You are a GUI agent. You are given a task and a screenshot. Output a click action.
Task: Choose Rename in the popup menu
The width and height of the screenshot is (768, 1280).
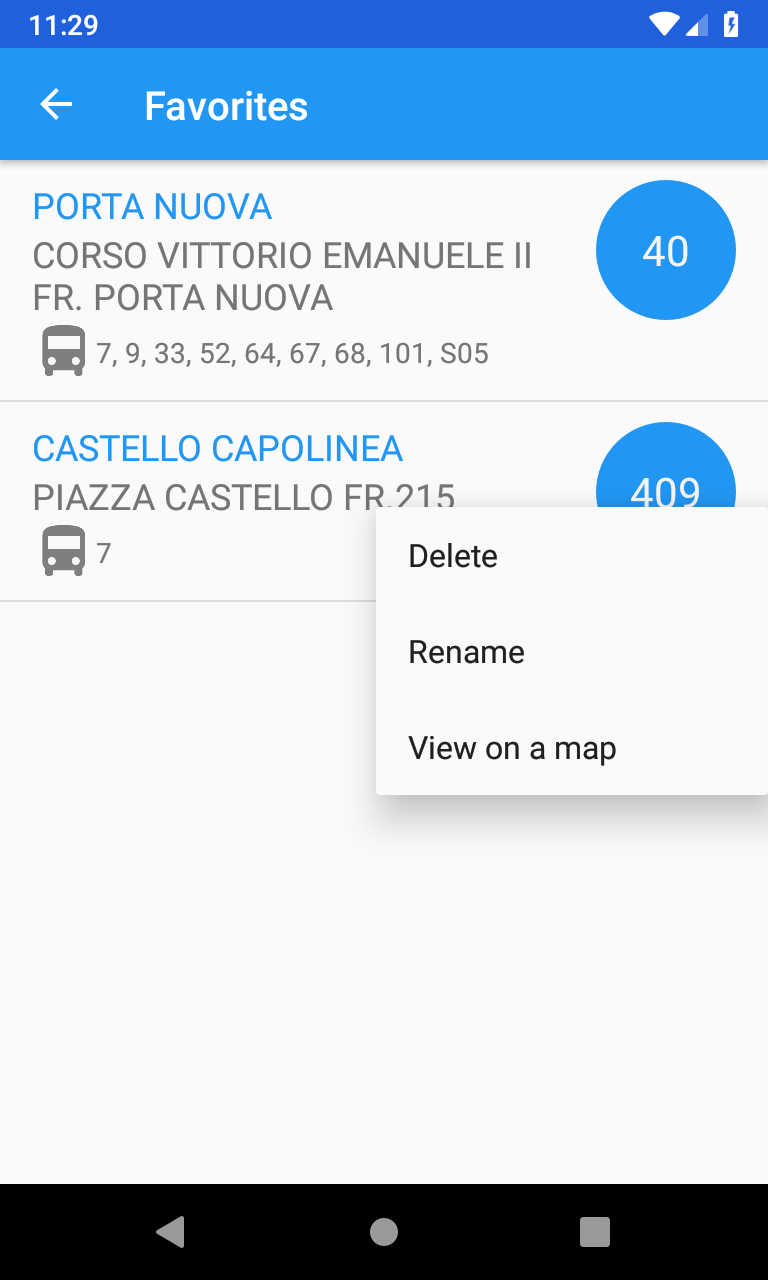click(x=466, y=652)
